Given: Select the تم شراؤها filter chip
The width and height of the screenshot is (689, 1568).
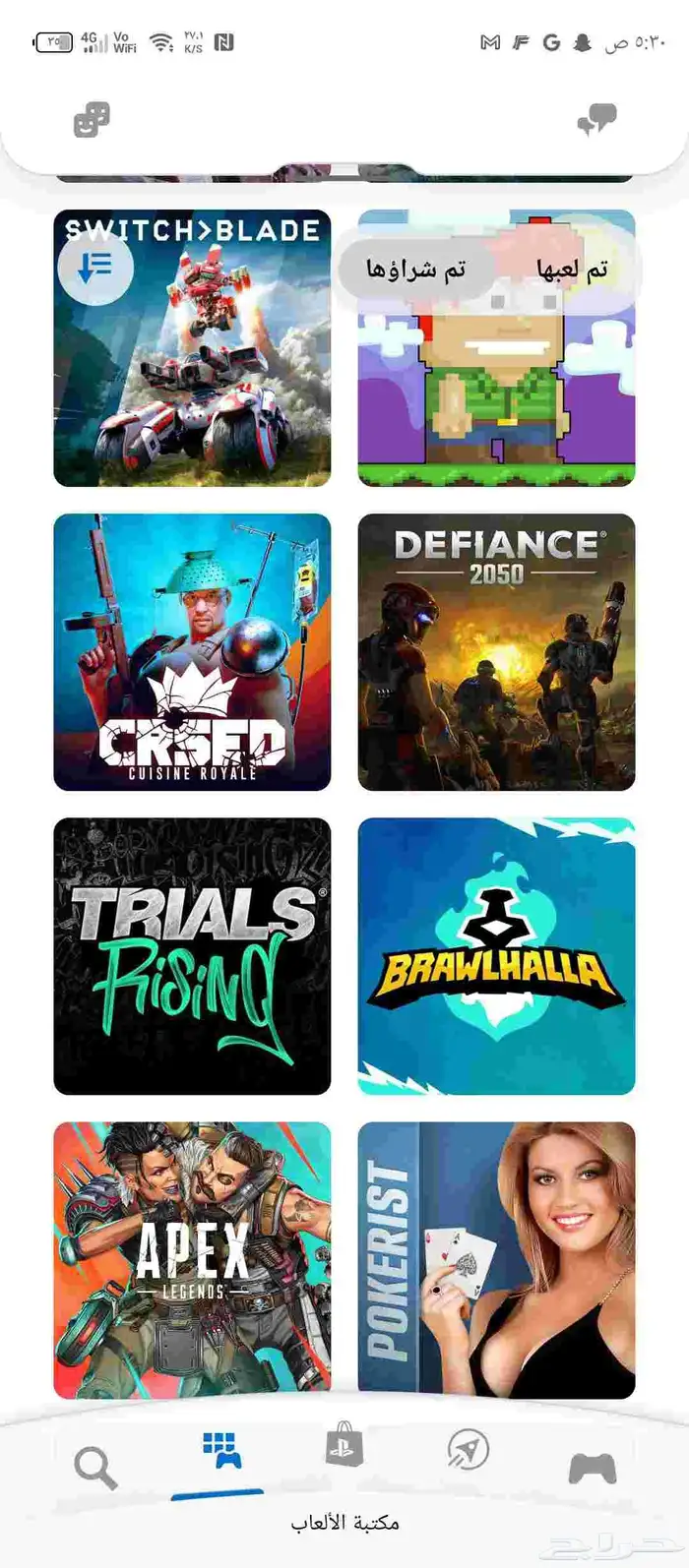Looking at the screenshot, I should click(x=416, y=268).
